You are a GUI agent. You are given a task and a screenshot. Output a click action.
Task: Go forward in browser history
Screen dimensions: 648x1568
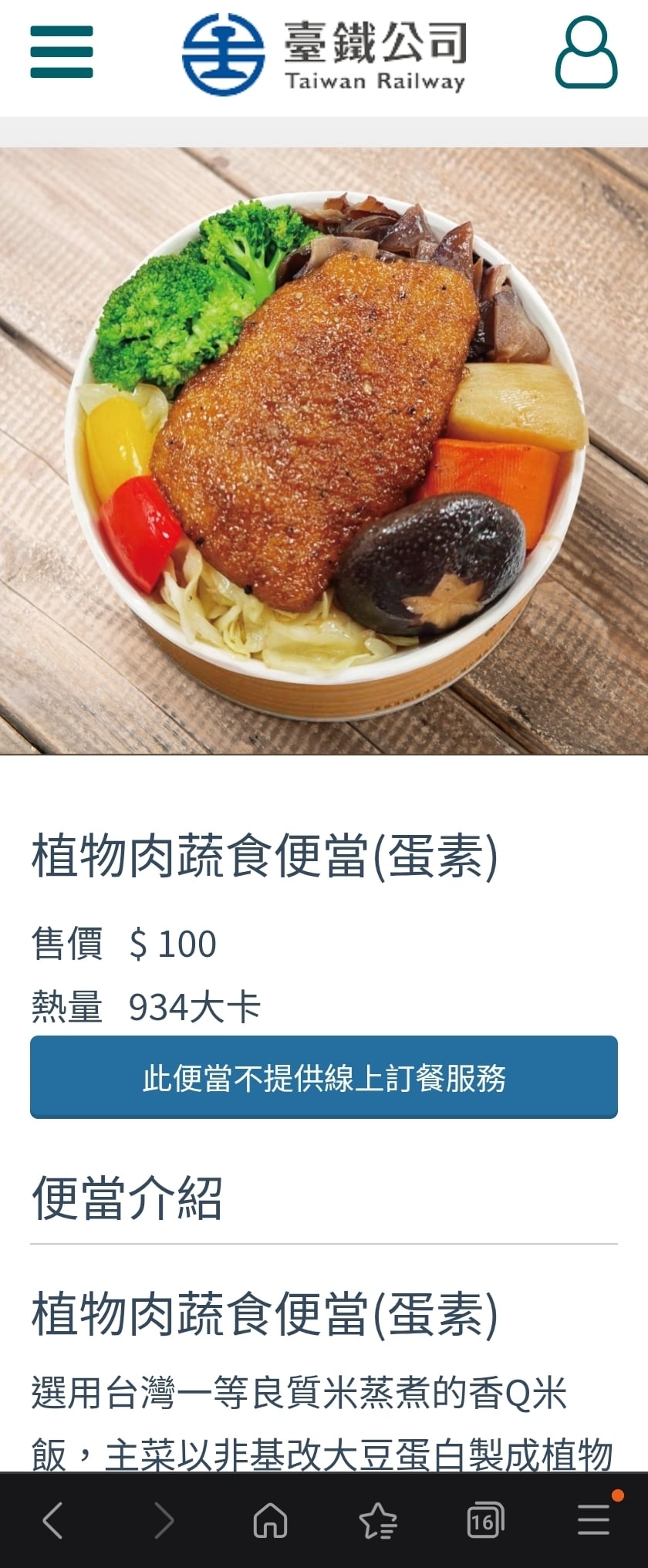pyautogui.click(x=164, y=1520)
